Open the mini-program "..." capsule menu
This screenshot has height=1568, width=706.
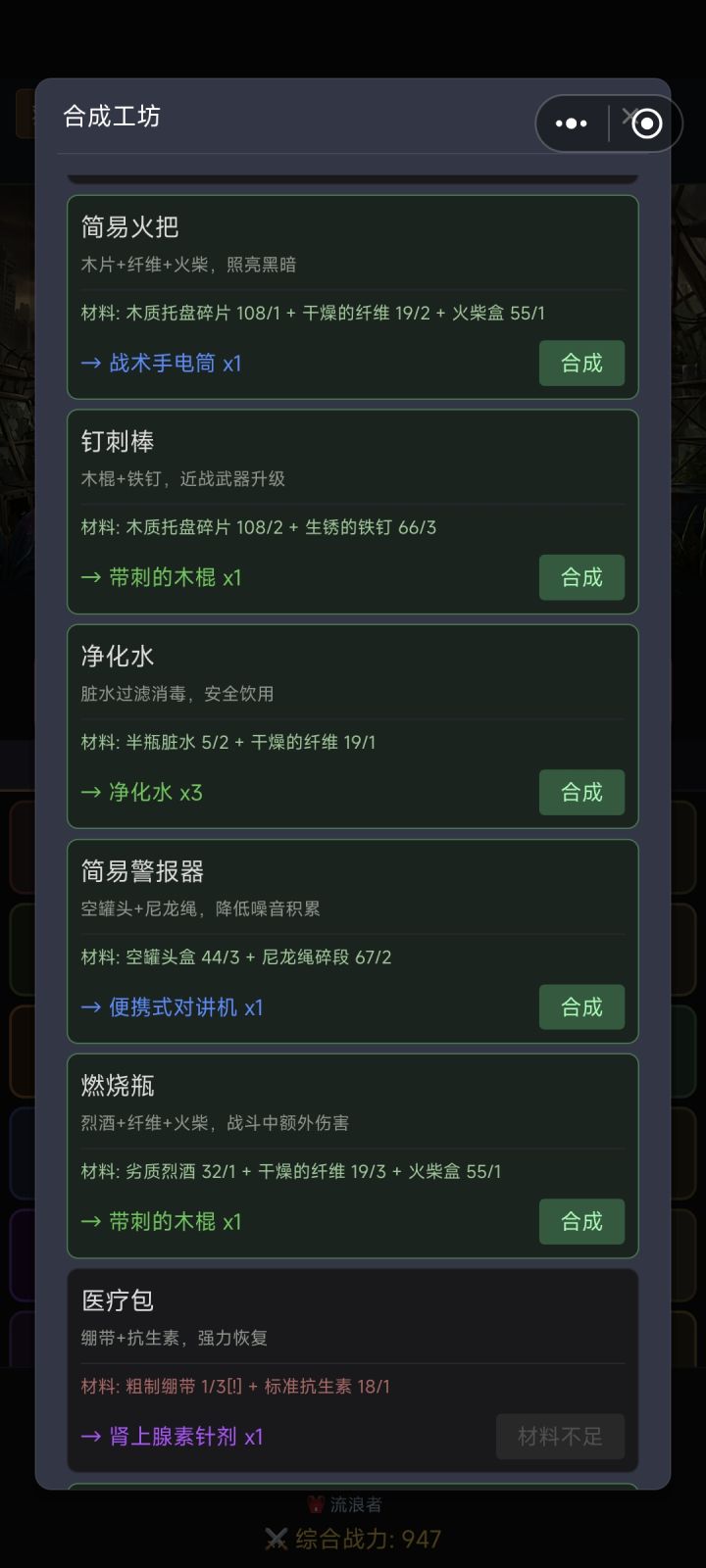coord(572,122)
